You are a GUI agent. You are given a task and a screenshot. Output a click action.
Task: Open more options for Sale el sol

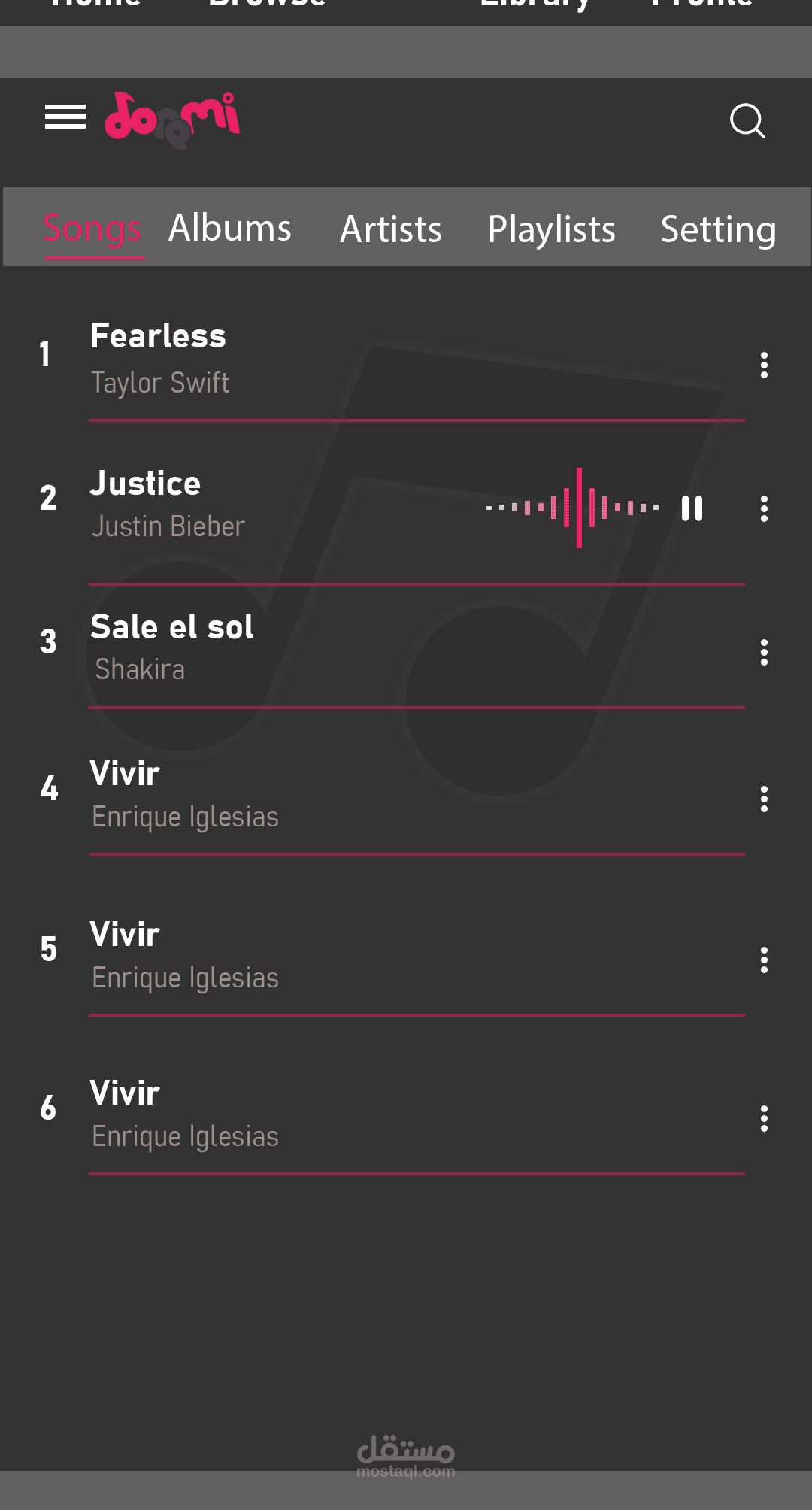click(764, 652)
